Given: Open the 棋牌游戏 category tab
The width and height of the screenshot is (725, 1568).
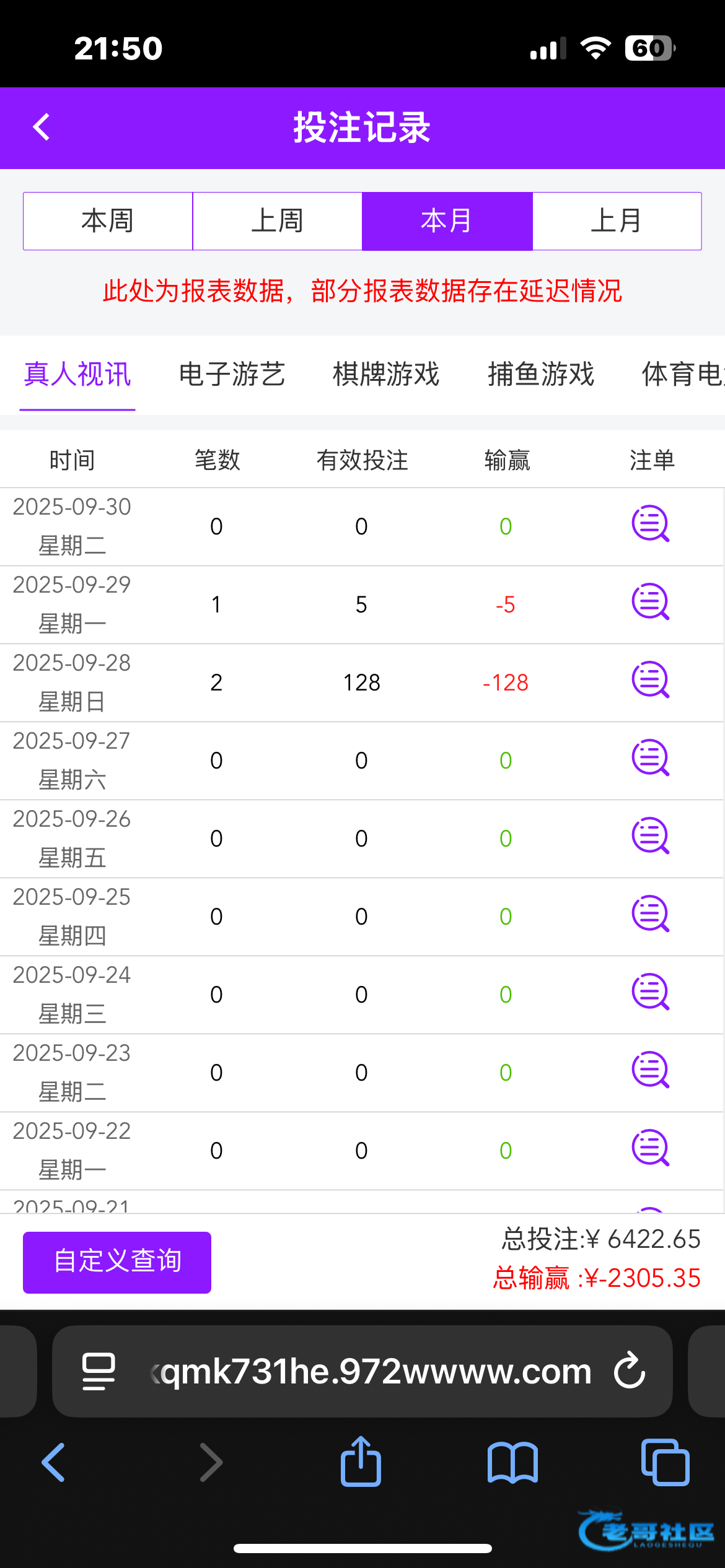Looking at the screenshot, I should pos(386,374).
